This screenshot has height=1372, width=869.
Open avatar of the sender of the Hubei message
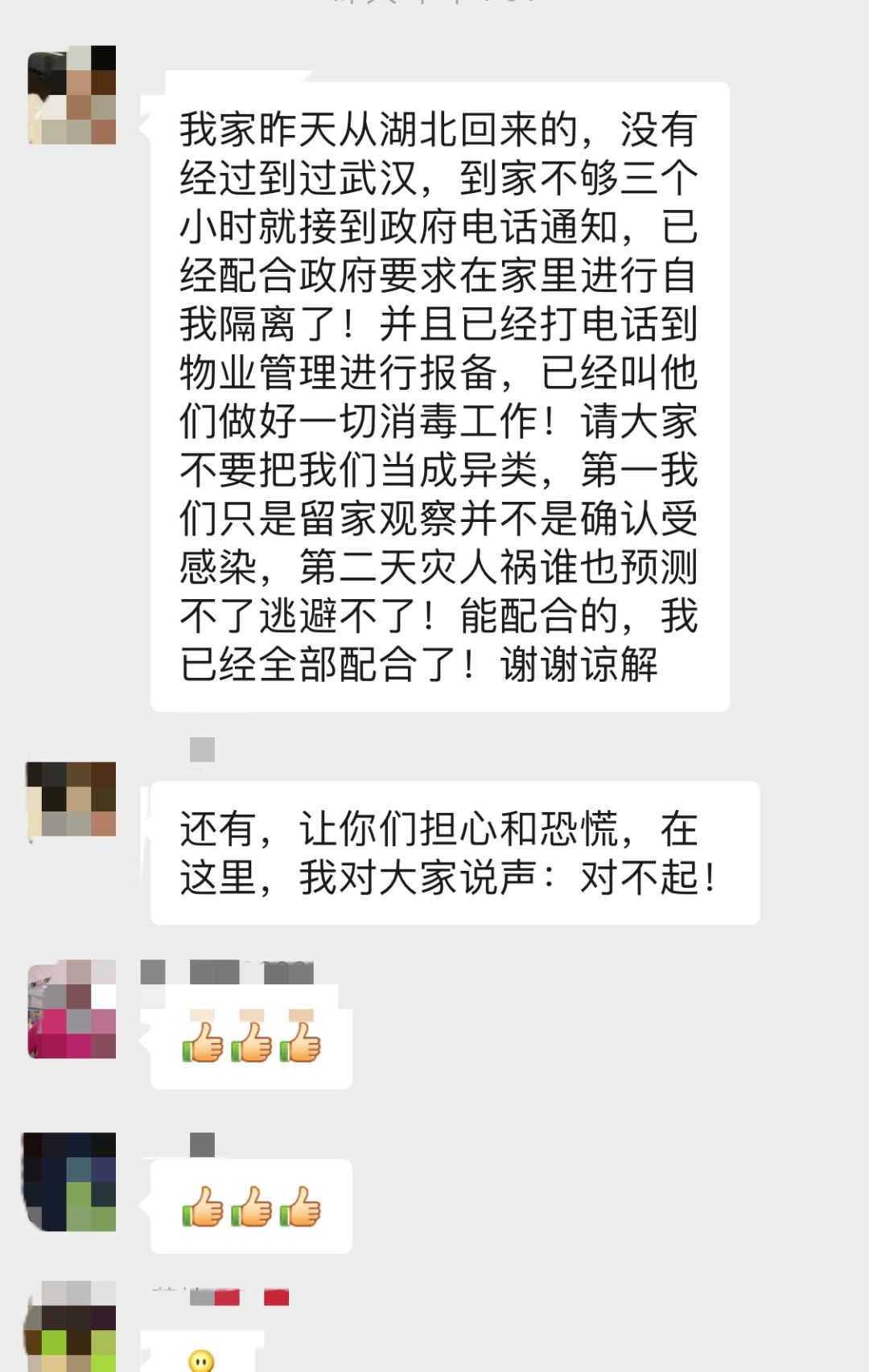click(x=72, y=95)
